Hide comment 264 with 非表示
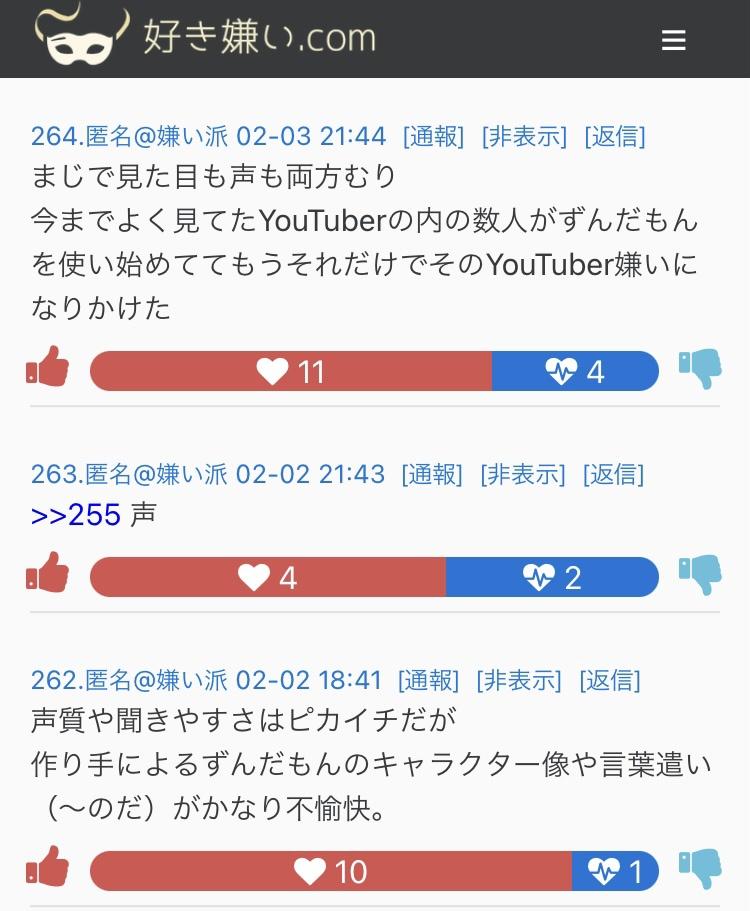This screenshot has width=750, height=911. tap(524, 136)
